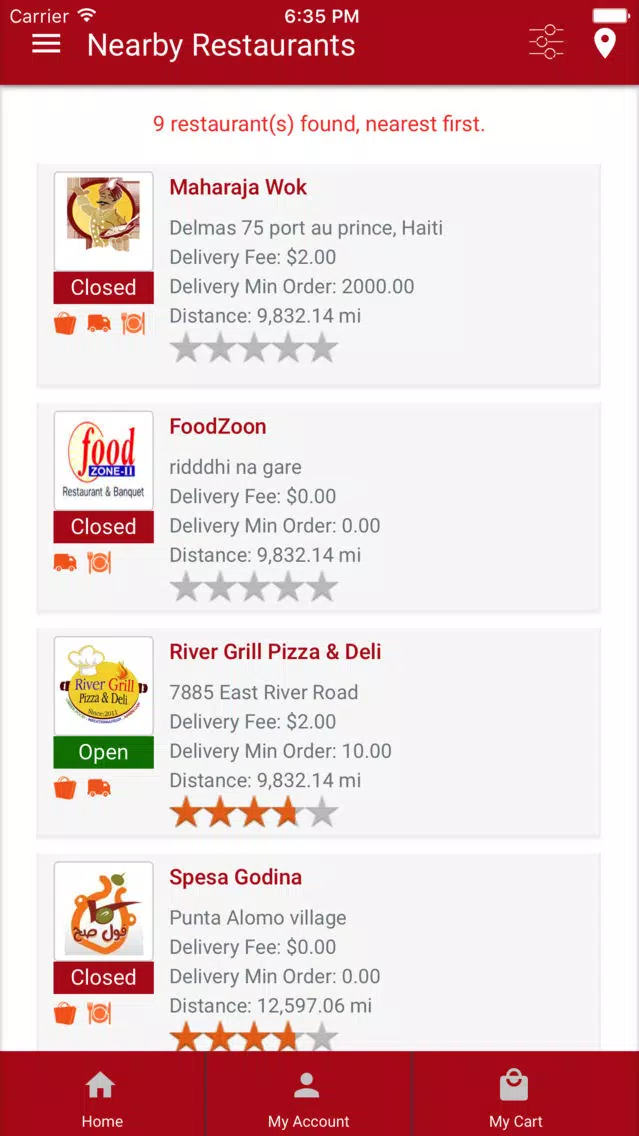Open the filter sliders icon
This screenshot has width=639, height=1136.
(x=546, y=43)
